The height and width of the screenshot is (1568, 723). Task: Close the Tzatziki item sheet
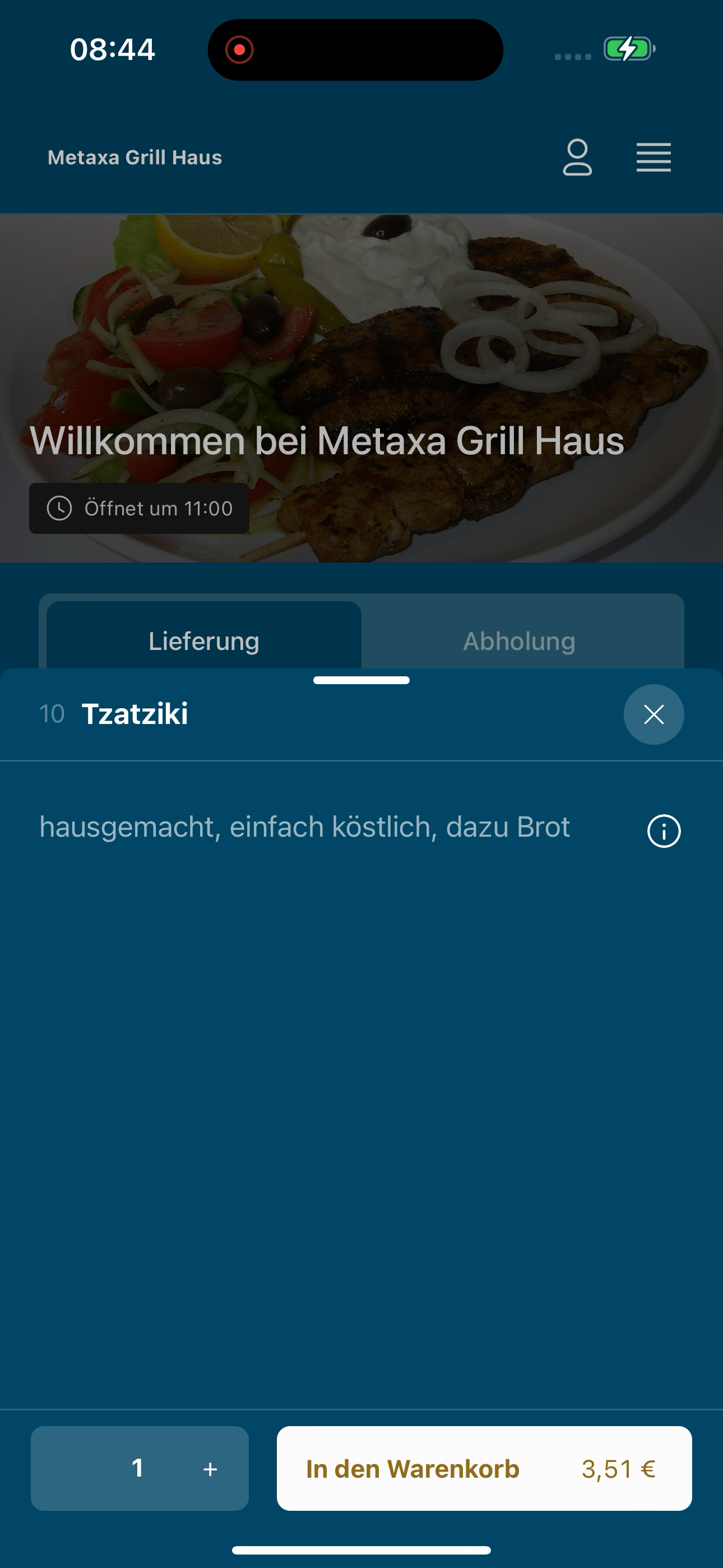coord(654,714)
